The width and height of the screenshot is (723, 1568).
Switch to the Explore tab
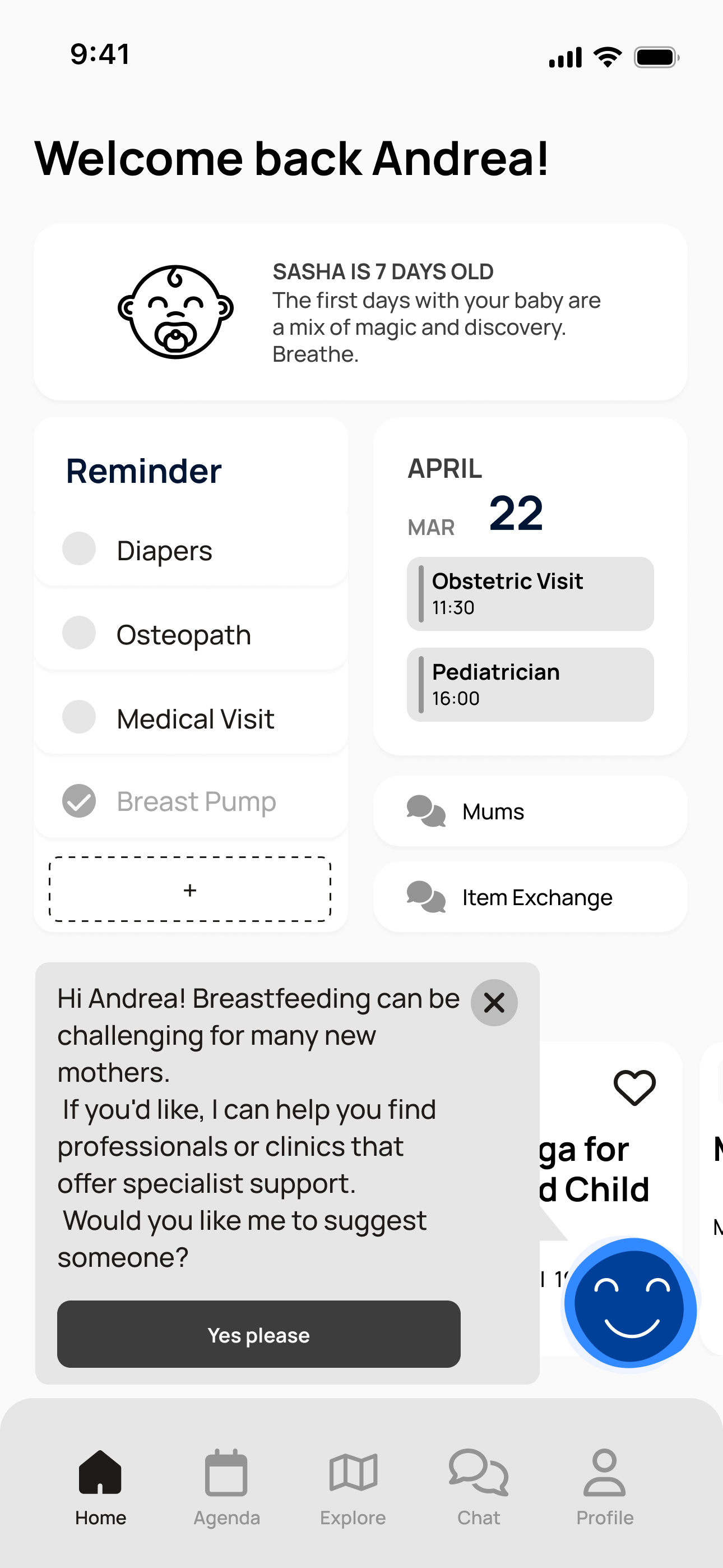point(353,1485)
